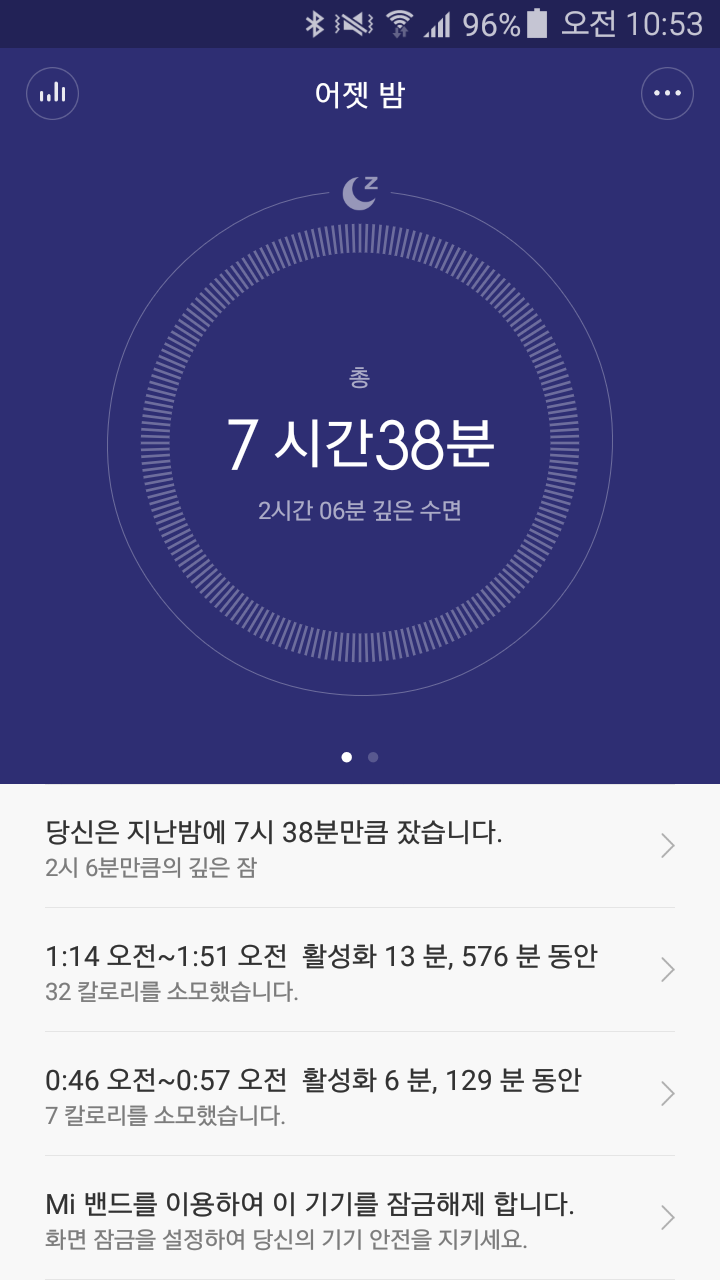This screenshot has height=1280, width=720.
Task: Tap the 7시간38분 sleep total circle
Action: pos(360,445)
